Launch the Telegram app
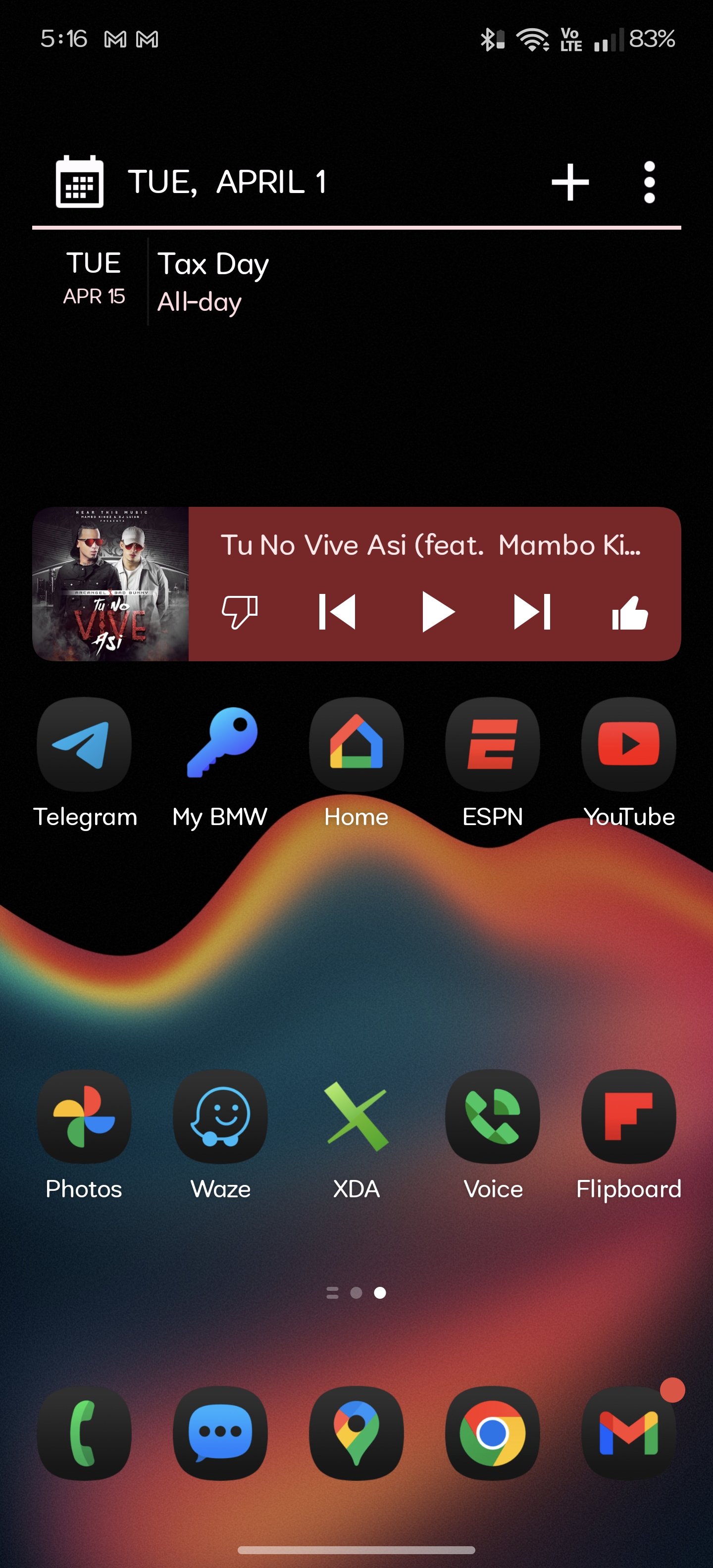 click(84, 744)
